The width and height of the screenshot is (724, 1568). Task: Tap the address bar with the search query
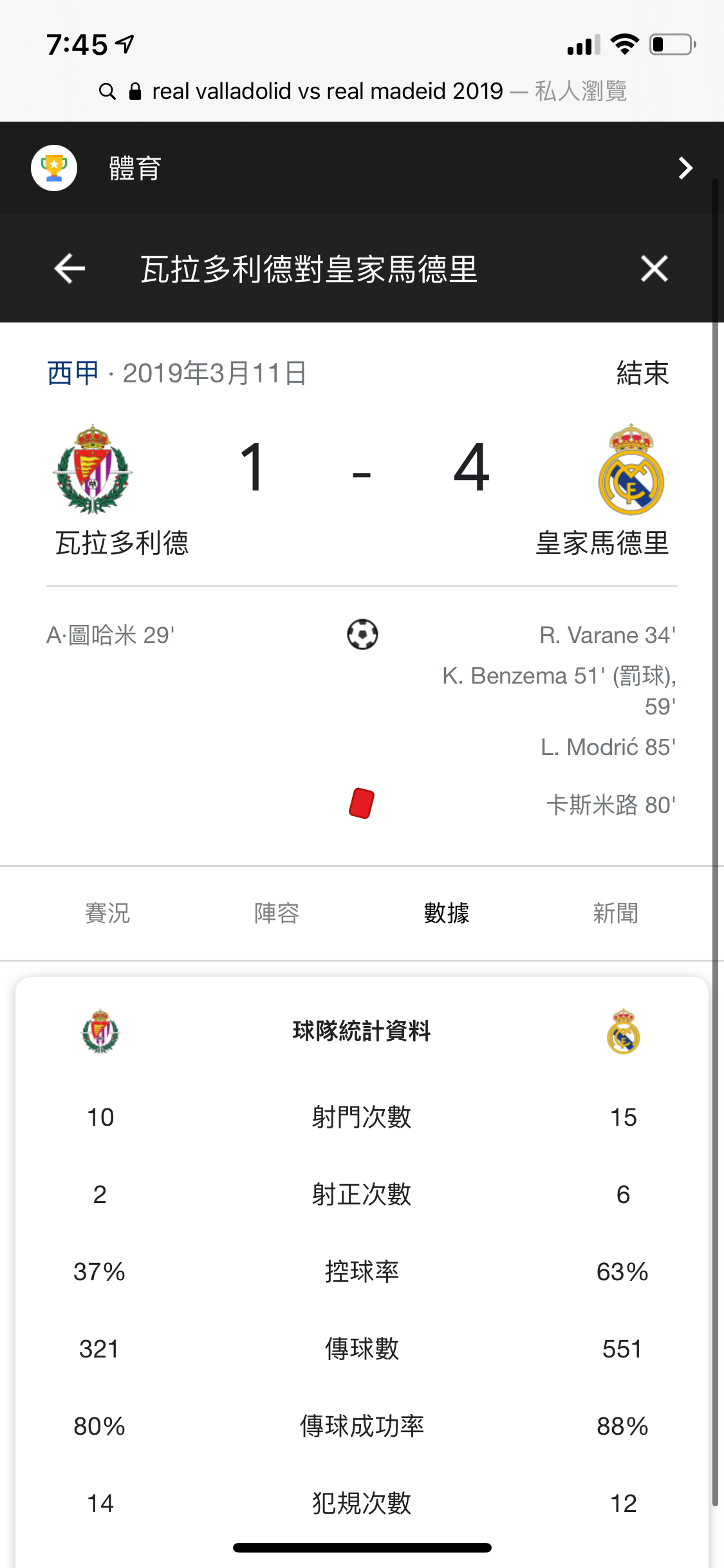point(362,91)
